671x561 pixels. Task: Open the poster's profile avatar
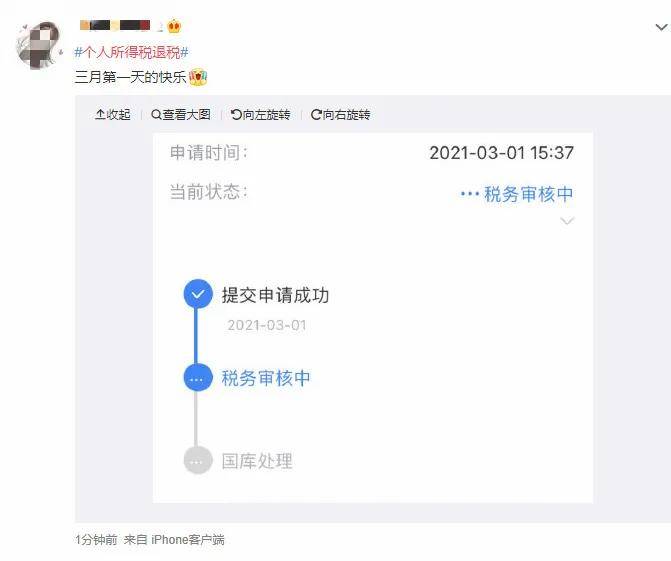38,46
